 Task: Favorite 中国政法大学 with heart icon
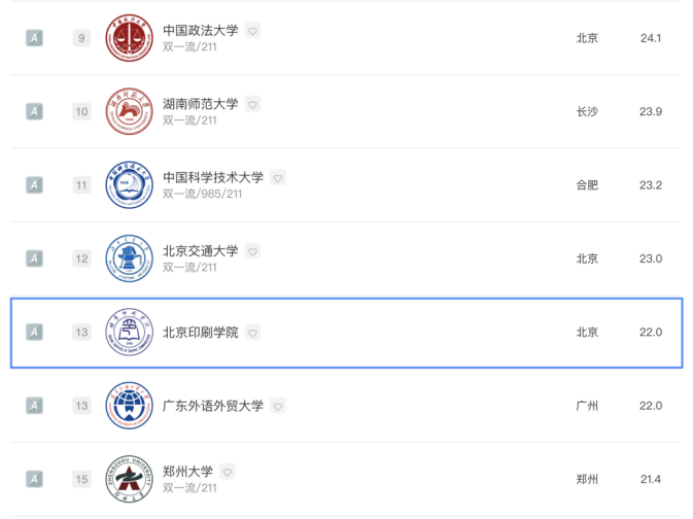pos(253,31)
